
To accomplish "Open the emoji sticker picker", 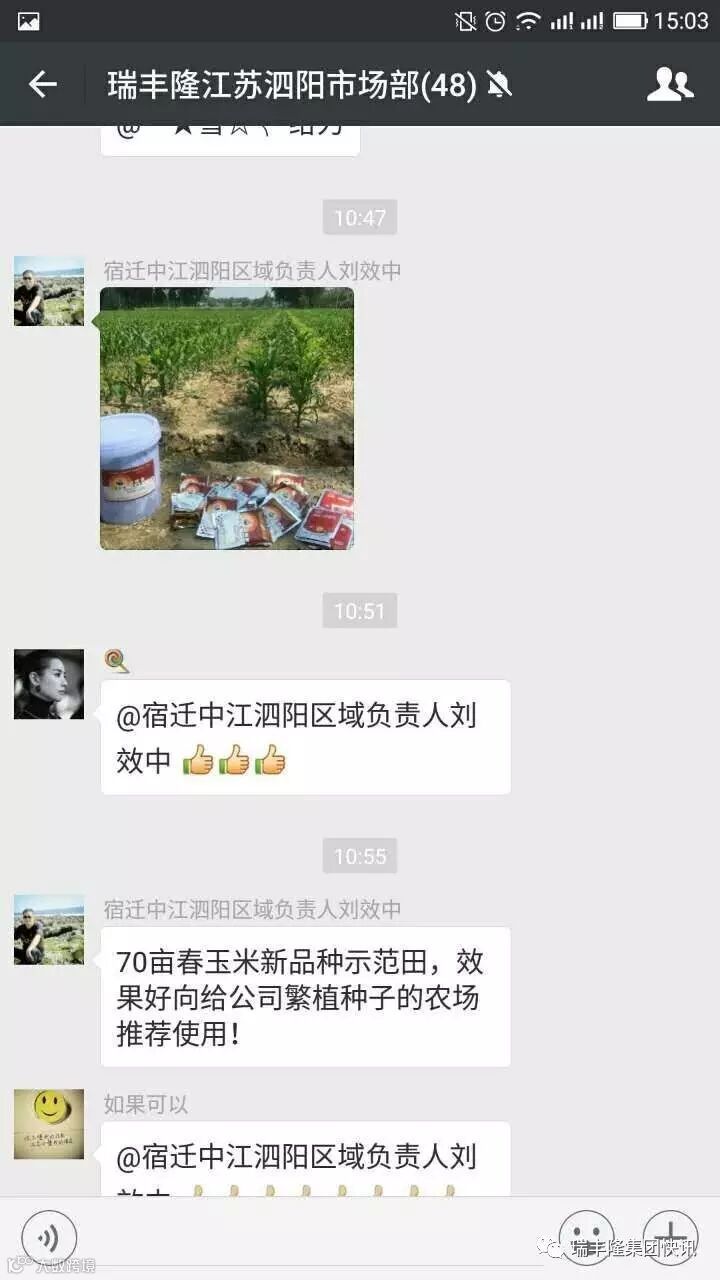I will pos(586,1237).
